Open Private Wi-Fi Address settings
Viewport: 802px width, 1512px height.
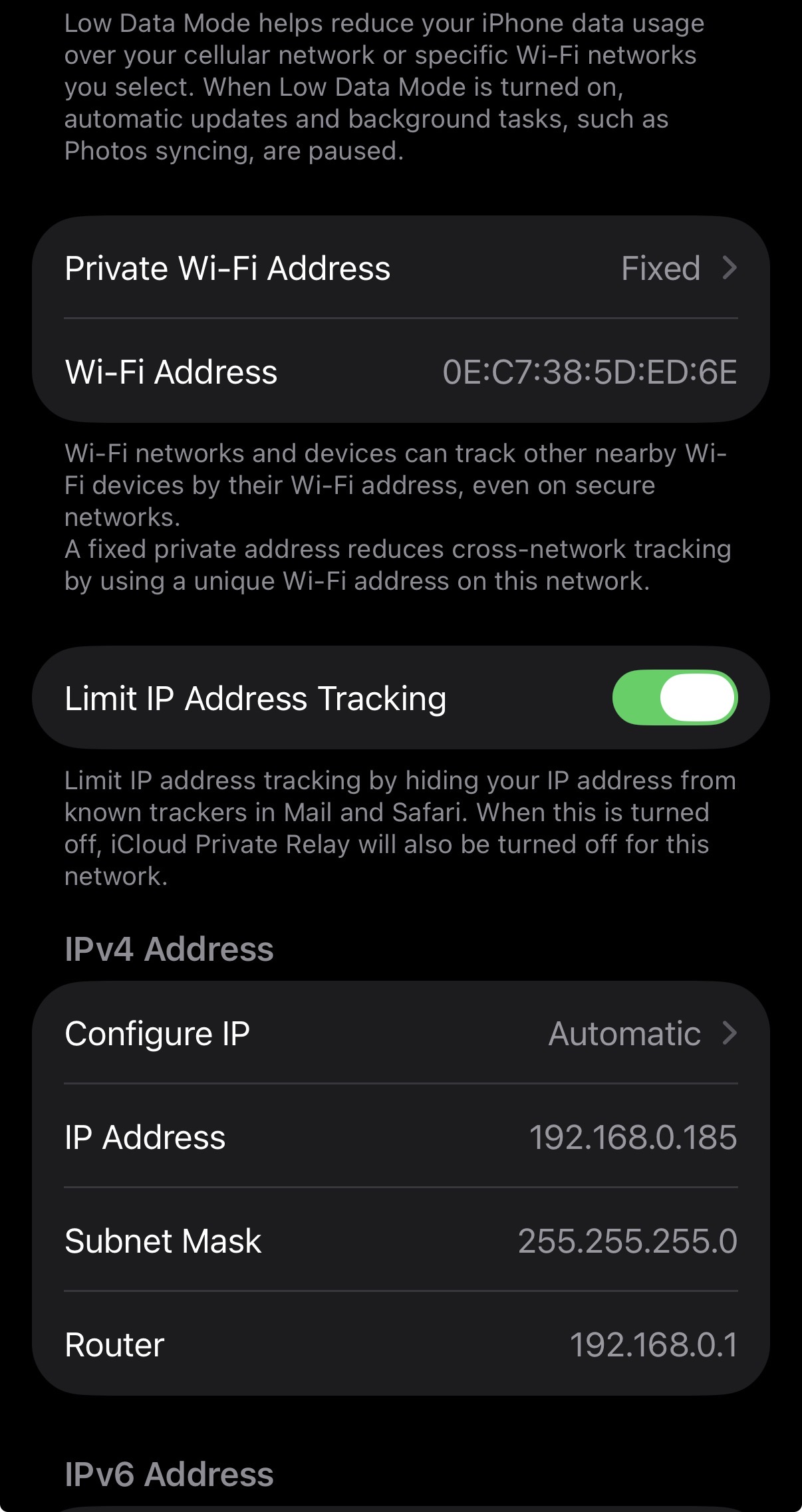[x=400, y=269]
